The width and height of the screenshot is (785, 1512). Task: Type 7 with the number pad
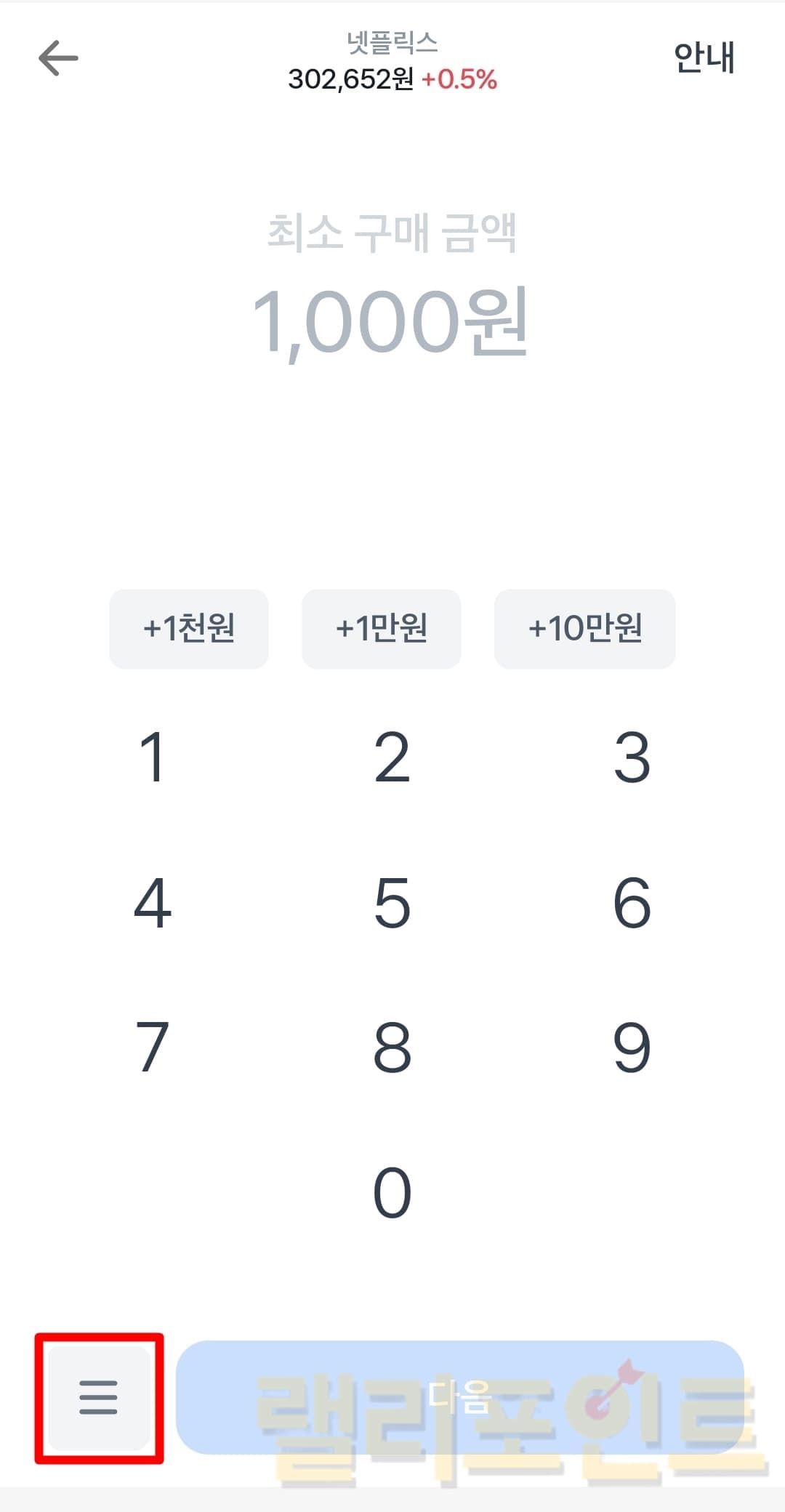point(153,1047)
